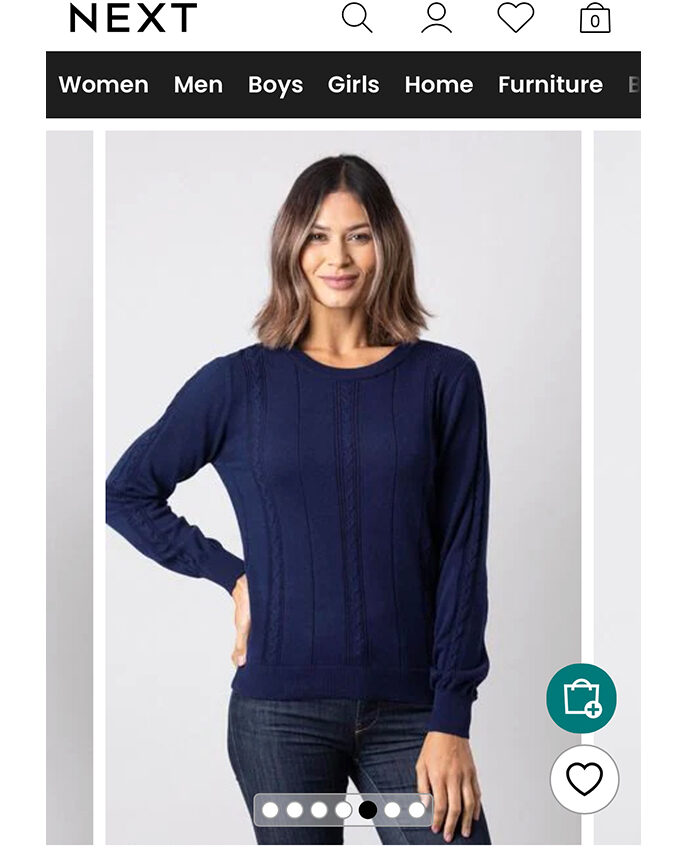Viewport: 687px width, 850px height.
Task: Open the account profile icon
Action: click(x=436, y=17)
